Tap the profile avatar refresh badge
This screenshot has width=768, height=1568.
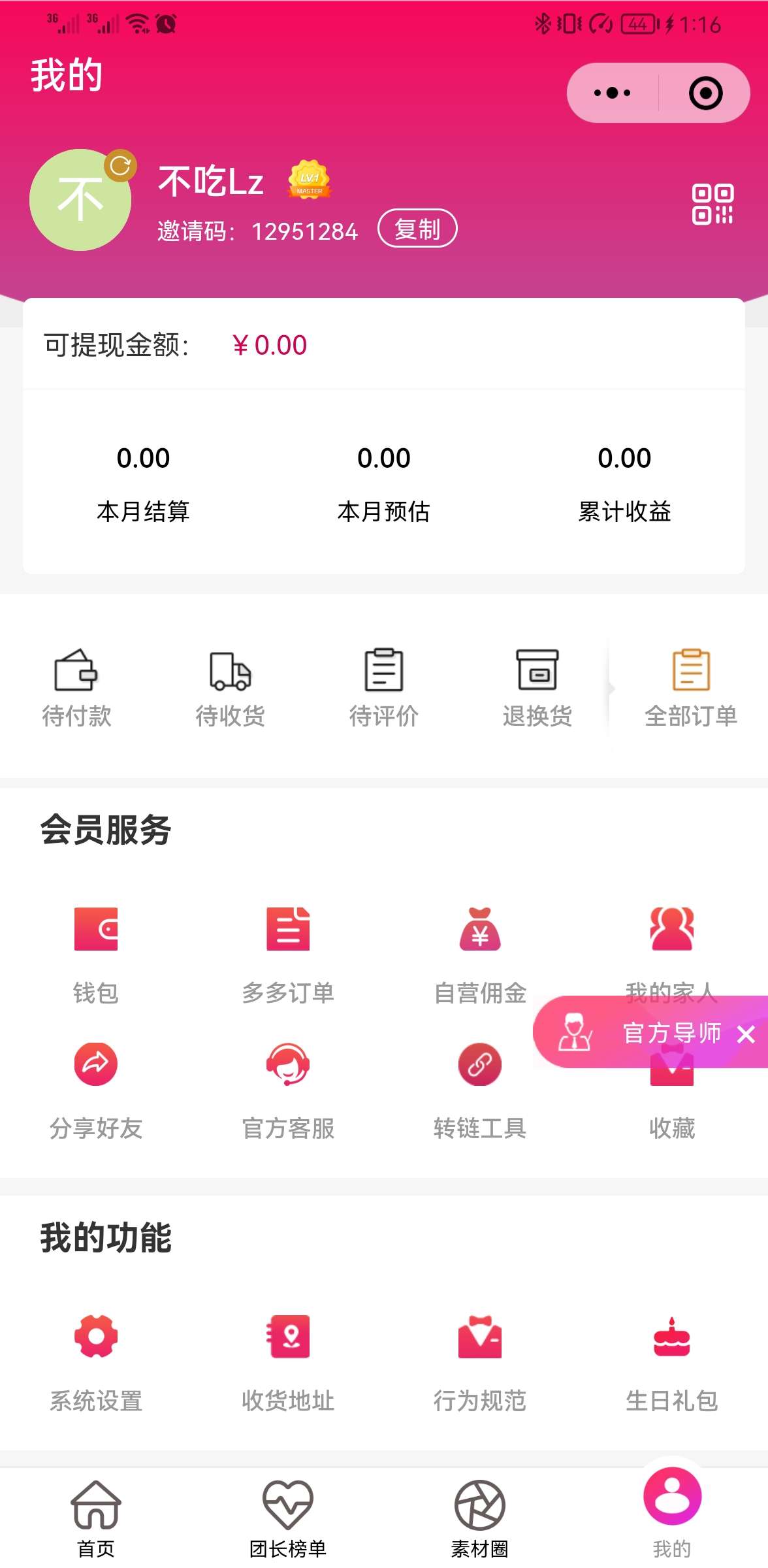(x=121, y=166)
